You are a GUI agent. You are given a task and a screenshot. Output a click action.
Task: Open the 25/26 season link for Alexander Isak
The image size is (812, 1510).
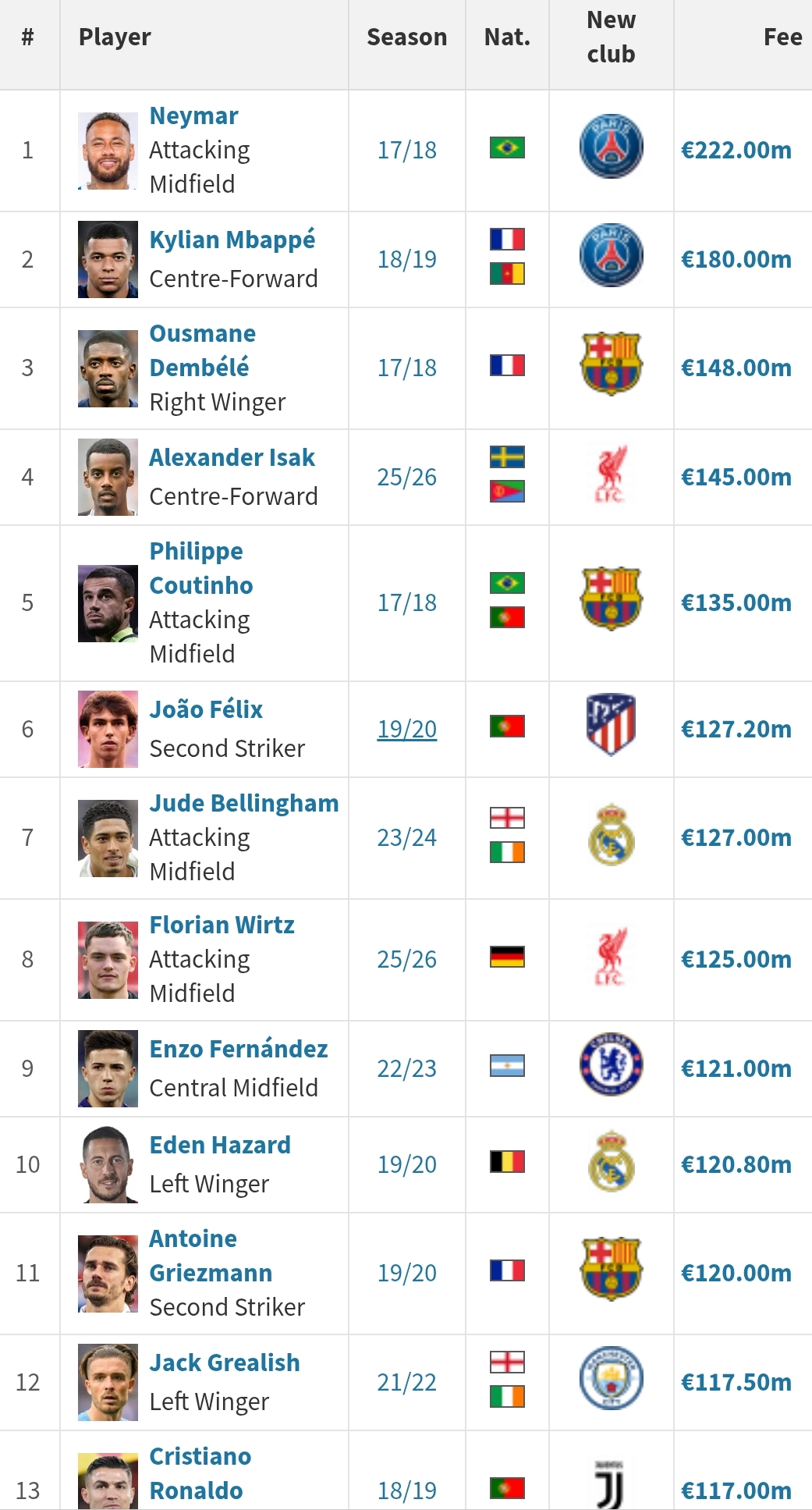pyautogui.click(x=407, y=477)
